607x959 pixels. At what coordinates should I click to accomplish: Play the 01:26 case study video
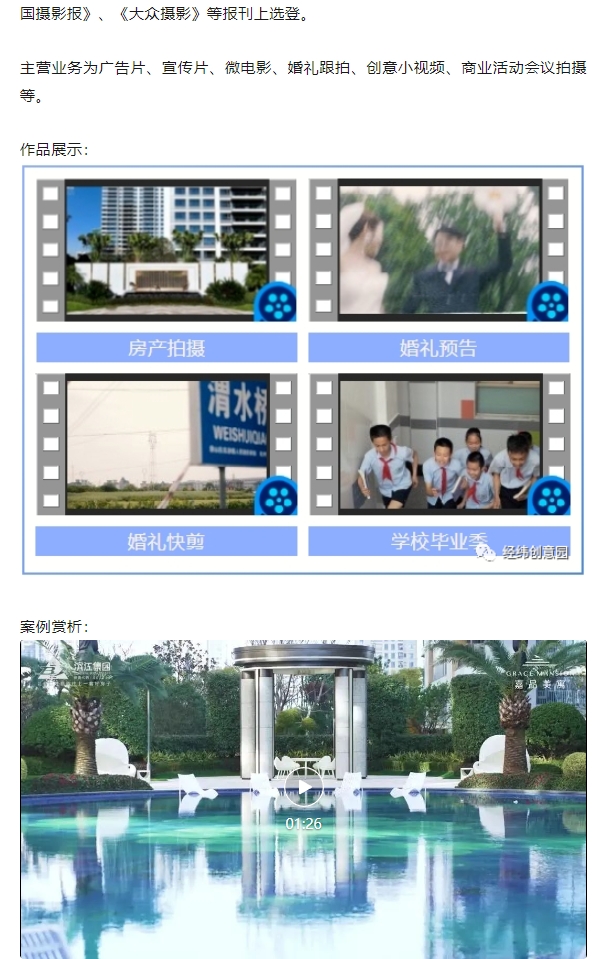(303, 787)
